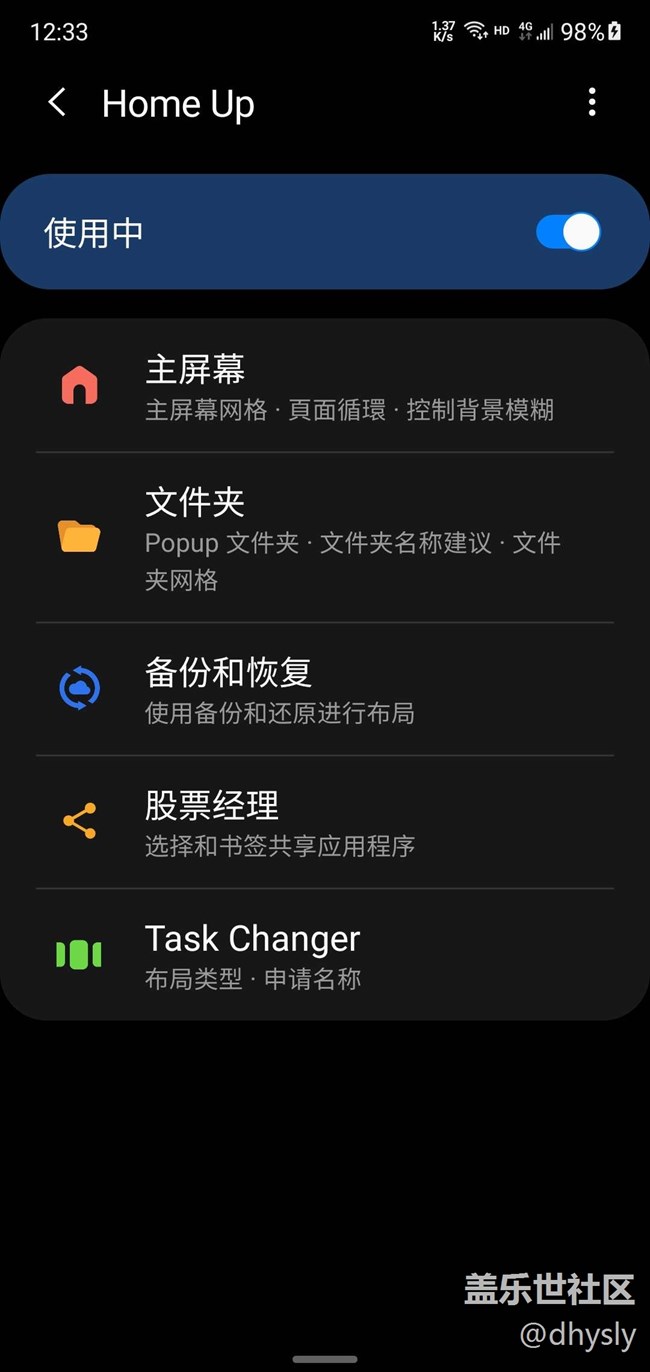Open the three-dot overflow menu
This screenshot has height=1372, width=650.
(x=592, y=102)
